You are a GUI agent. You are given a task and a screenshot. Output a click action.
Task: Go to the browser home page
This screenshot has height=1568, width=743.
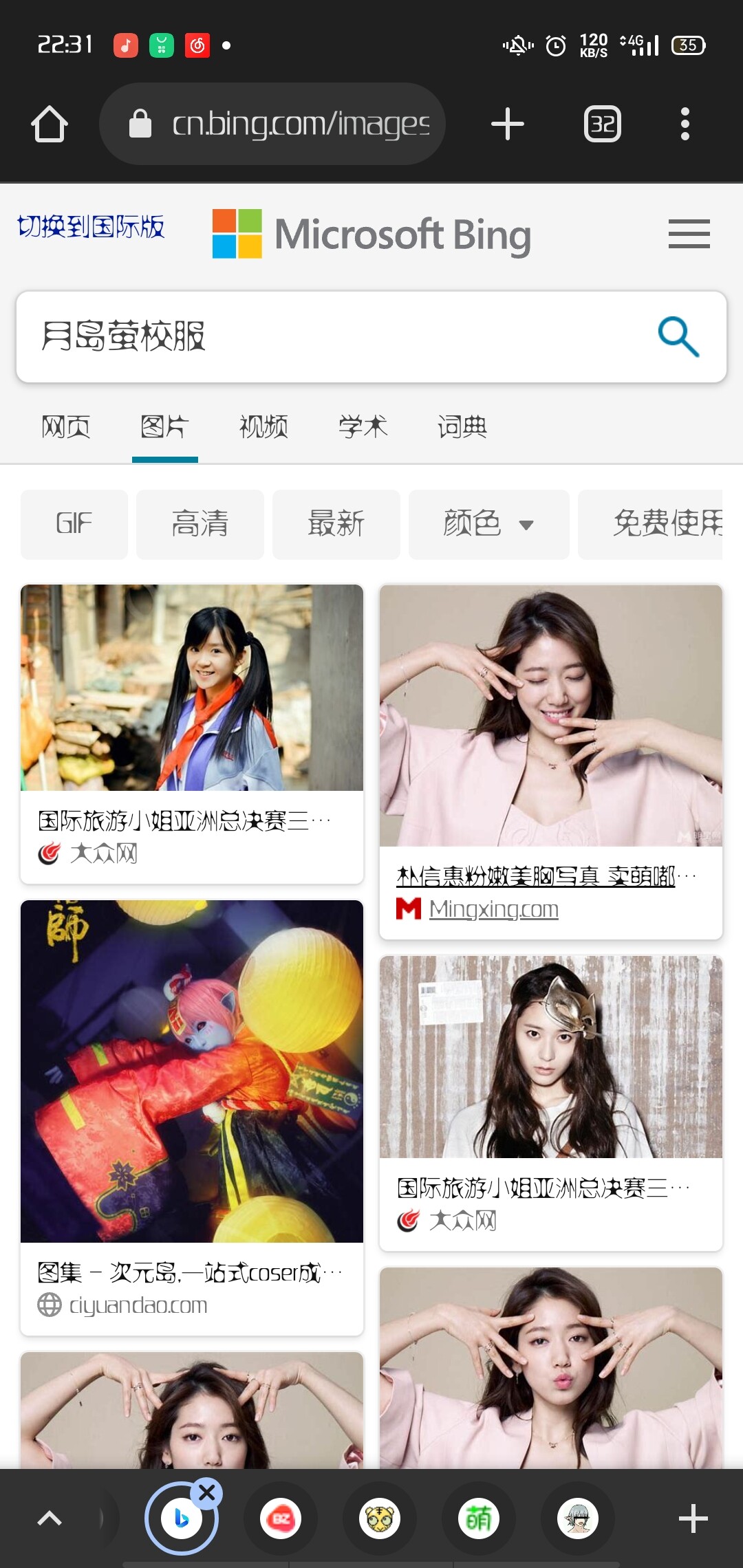(50, 124)
